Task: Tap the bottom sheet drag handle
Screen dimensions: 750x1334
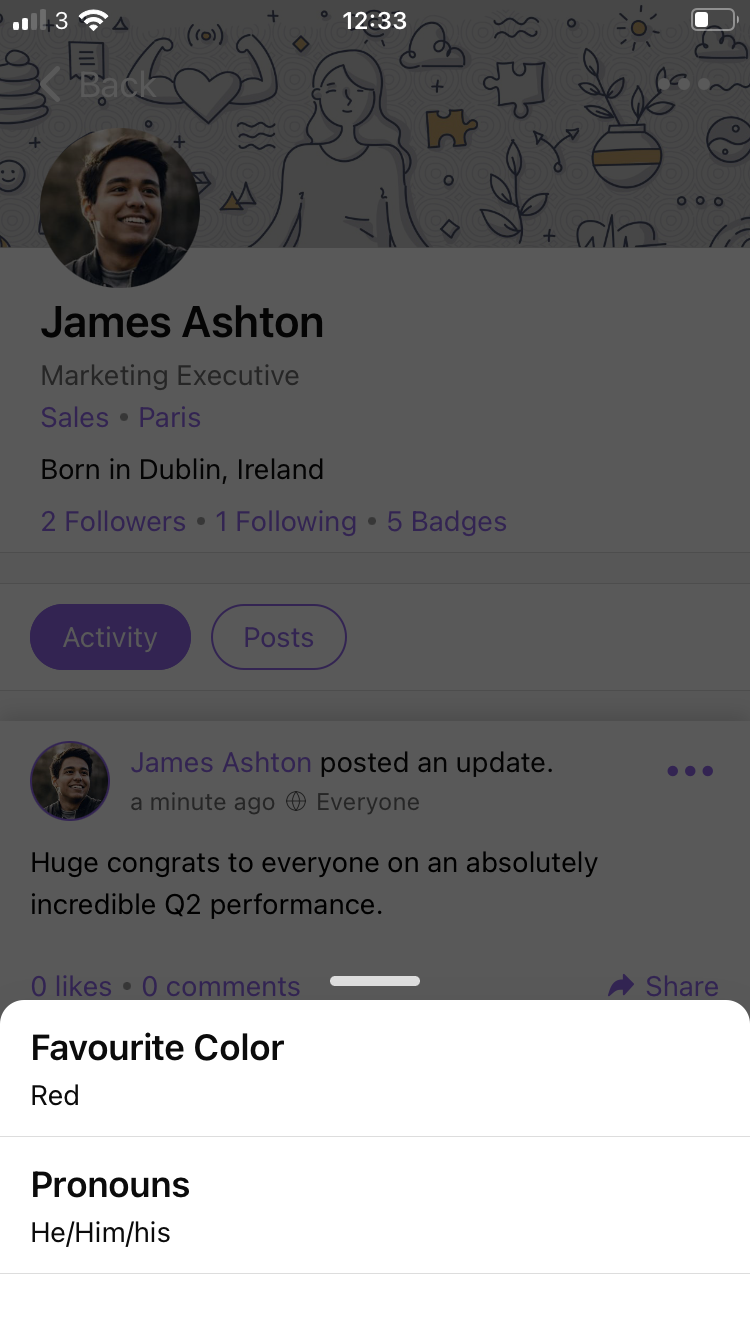Action: tap(375, 981)
